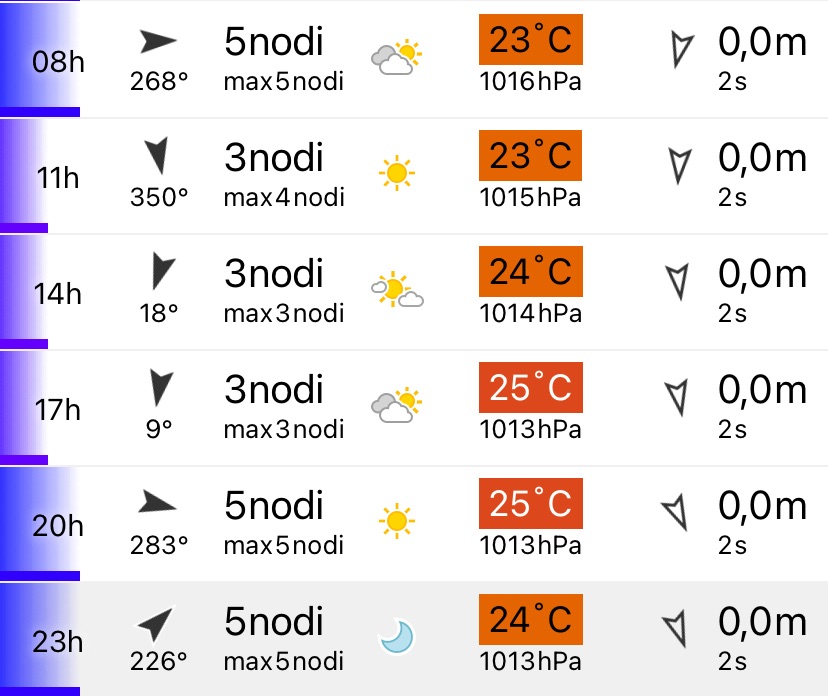
Task: Select the highlighted 23h forecast row
Action: point(414,638)
